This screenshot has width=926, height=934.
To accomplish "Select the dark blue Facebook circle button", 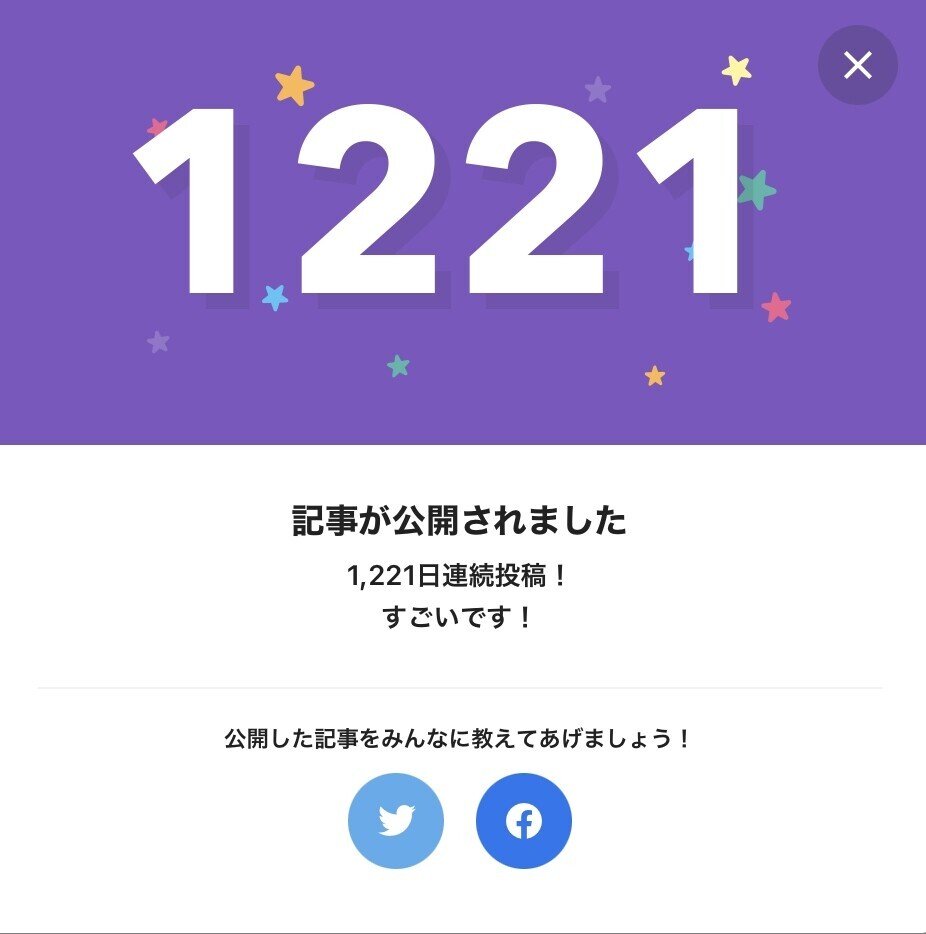I will coord(525,820).
